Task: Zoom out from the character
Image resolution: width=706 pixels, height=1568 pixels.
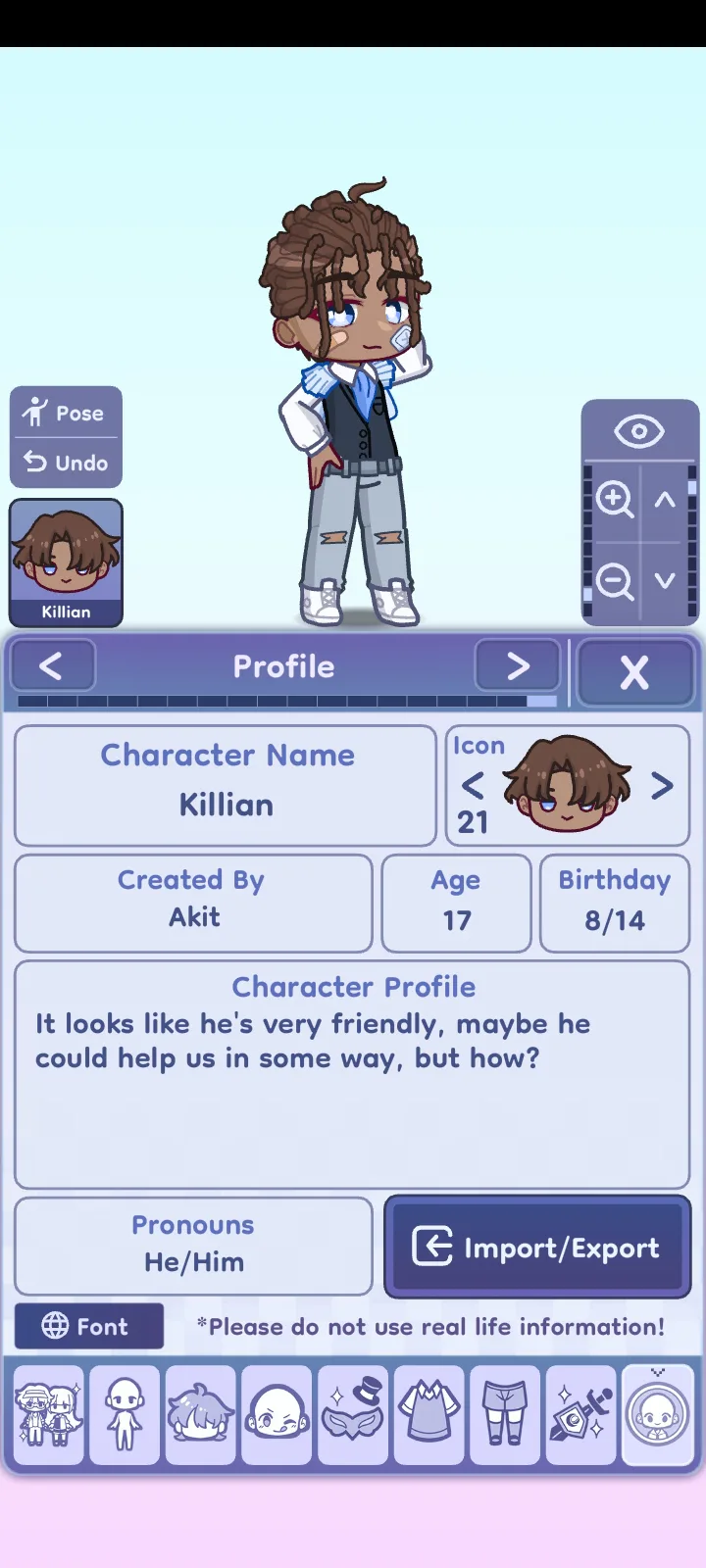Action: coord(615,581)
